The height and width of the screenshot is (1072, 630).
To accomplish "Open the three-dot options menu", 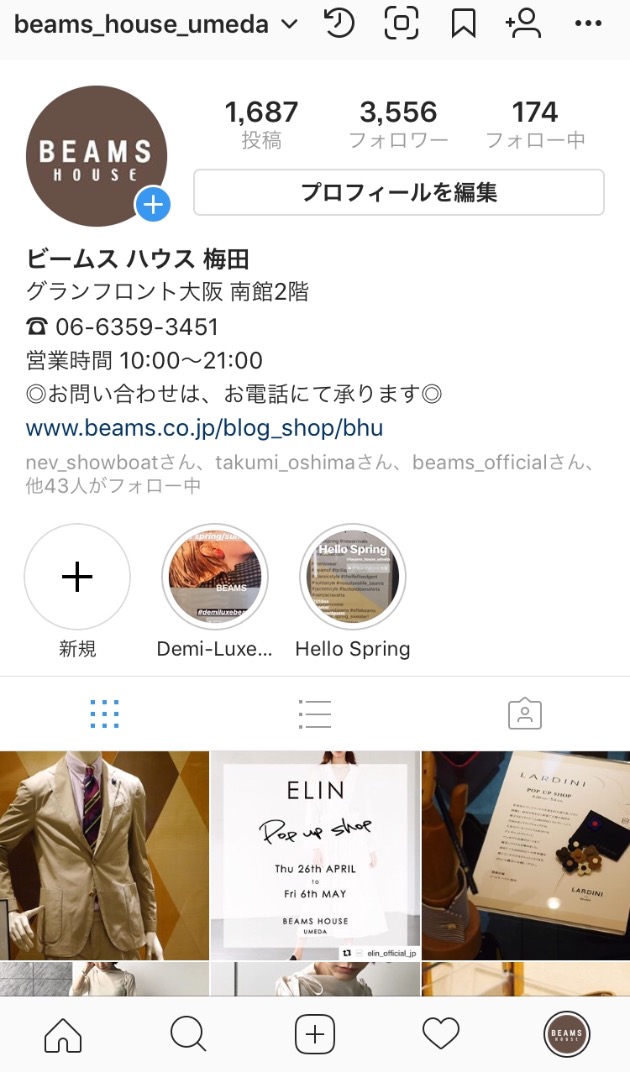I will click(589, 24).
